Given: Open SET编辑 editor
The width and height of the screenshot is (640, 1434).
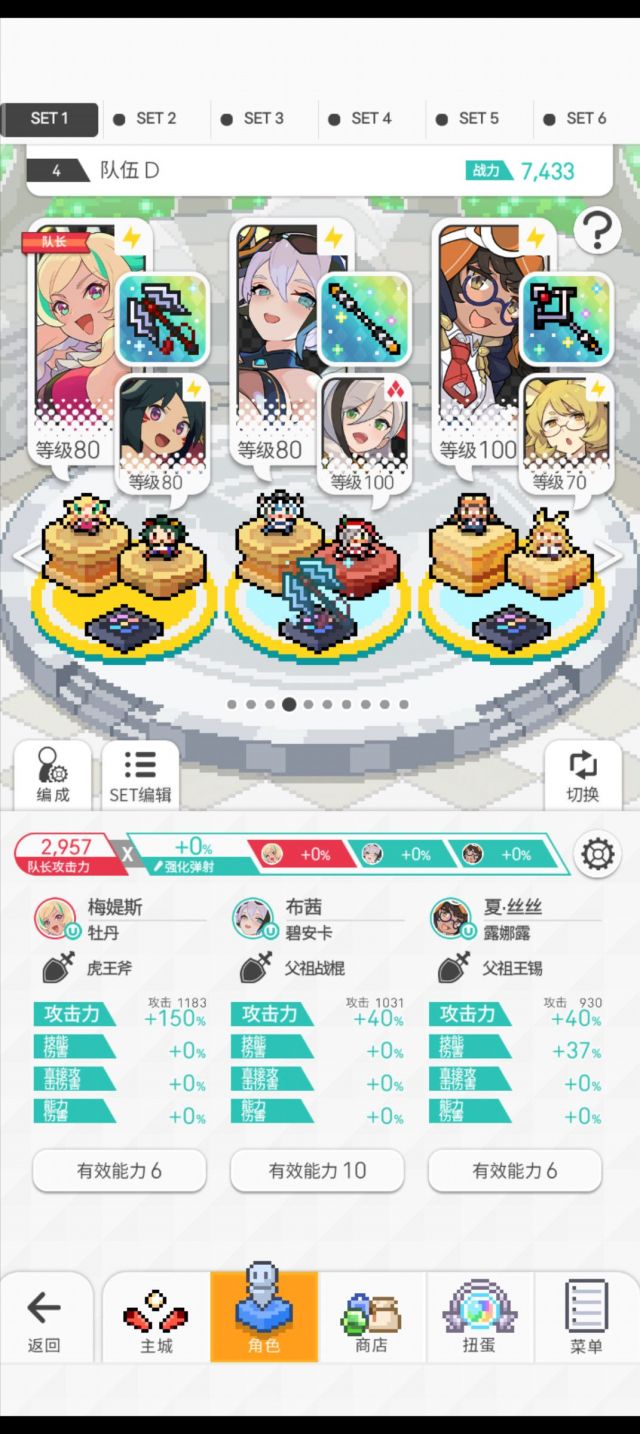Looking at the screenshot, I should 140,775.
